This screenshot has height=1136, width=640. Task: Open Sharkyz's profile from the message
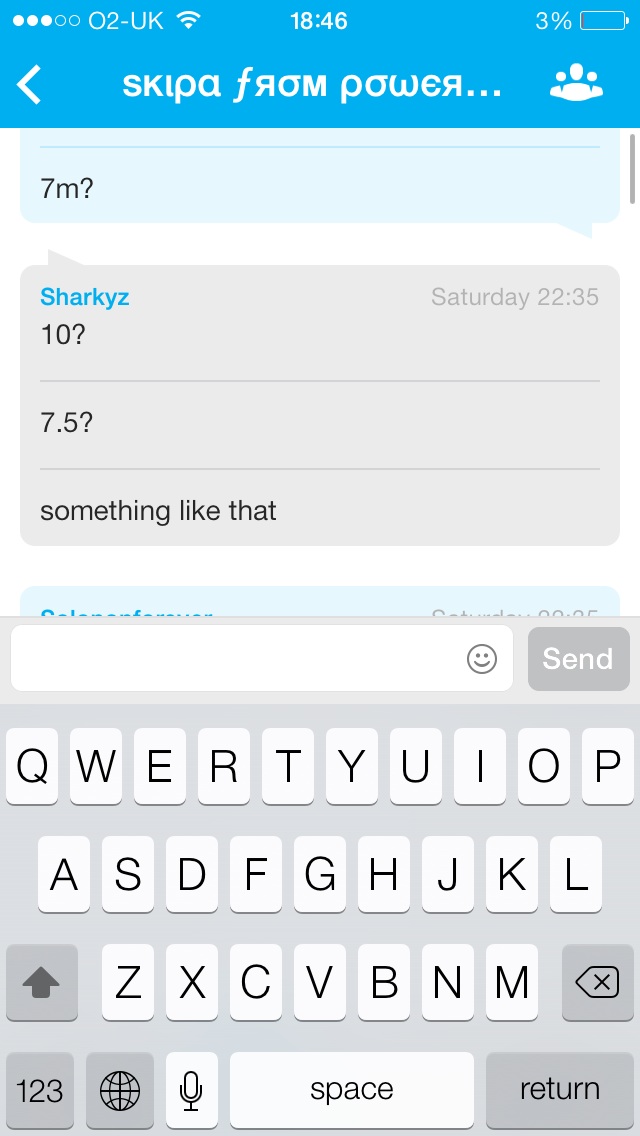pyautogui.click(x=85, y=297)
